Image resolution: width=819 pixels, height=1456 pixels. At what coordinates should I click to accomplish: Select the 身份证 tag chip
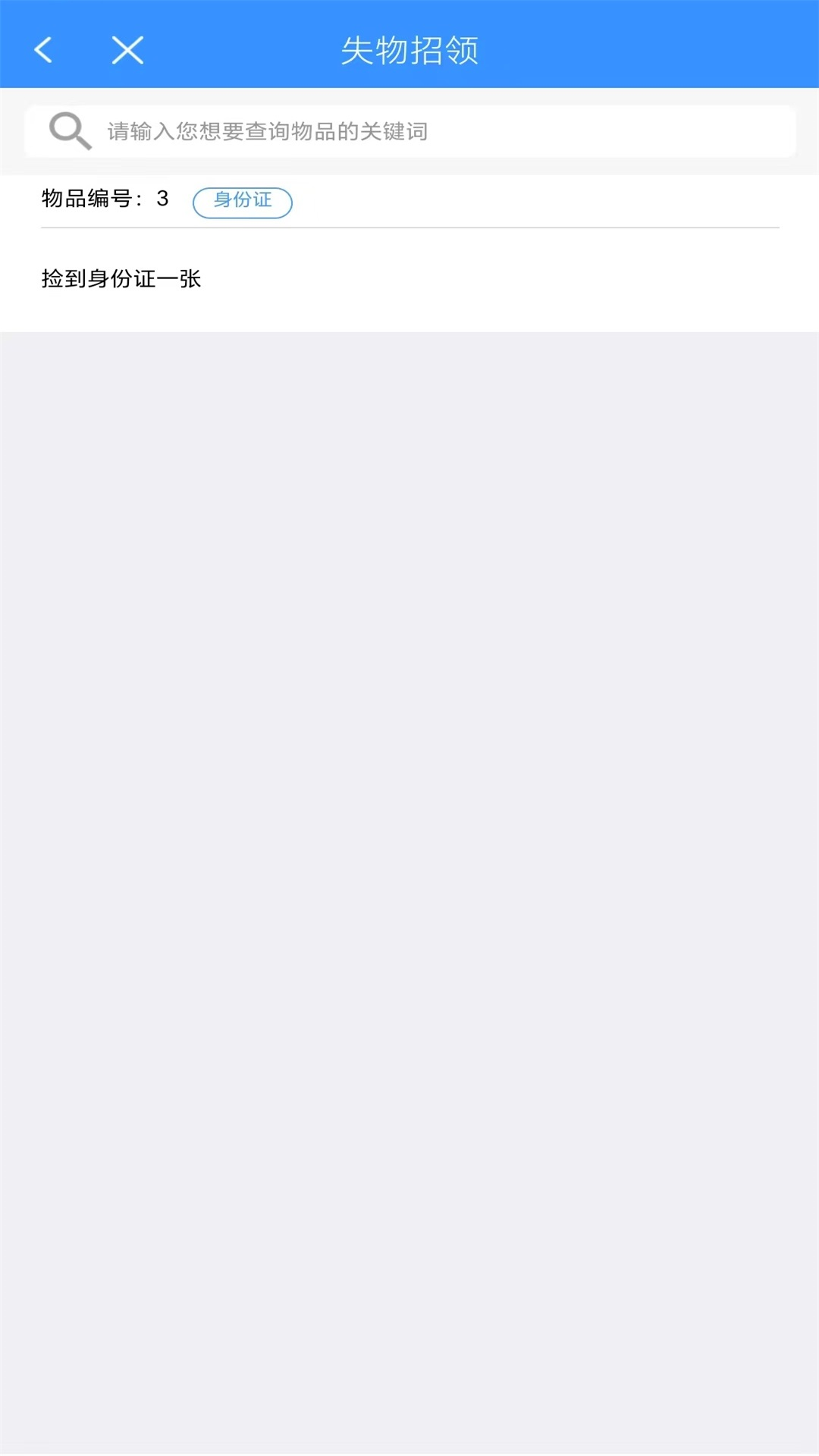[243, 202]
